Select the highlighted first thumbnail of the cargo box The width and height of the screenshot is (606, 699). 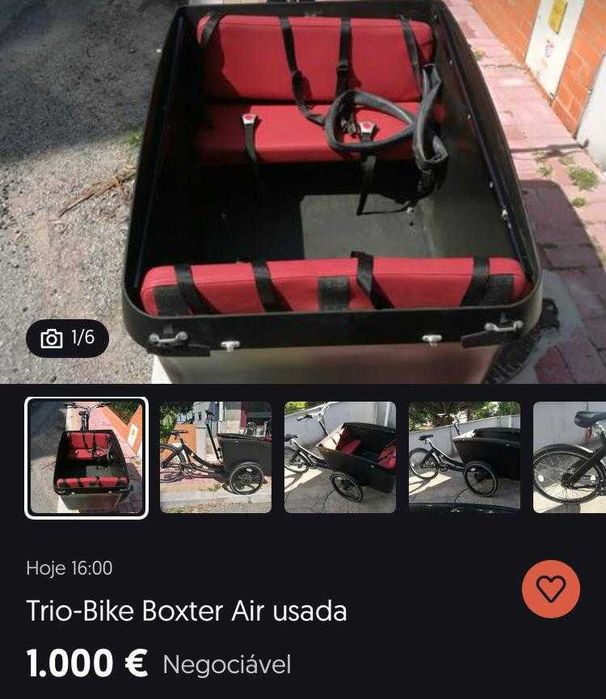(87, 457)
